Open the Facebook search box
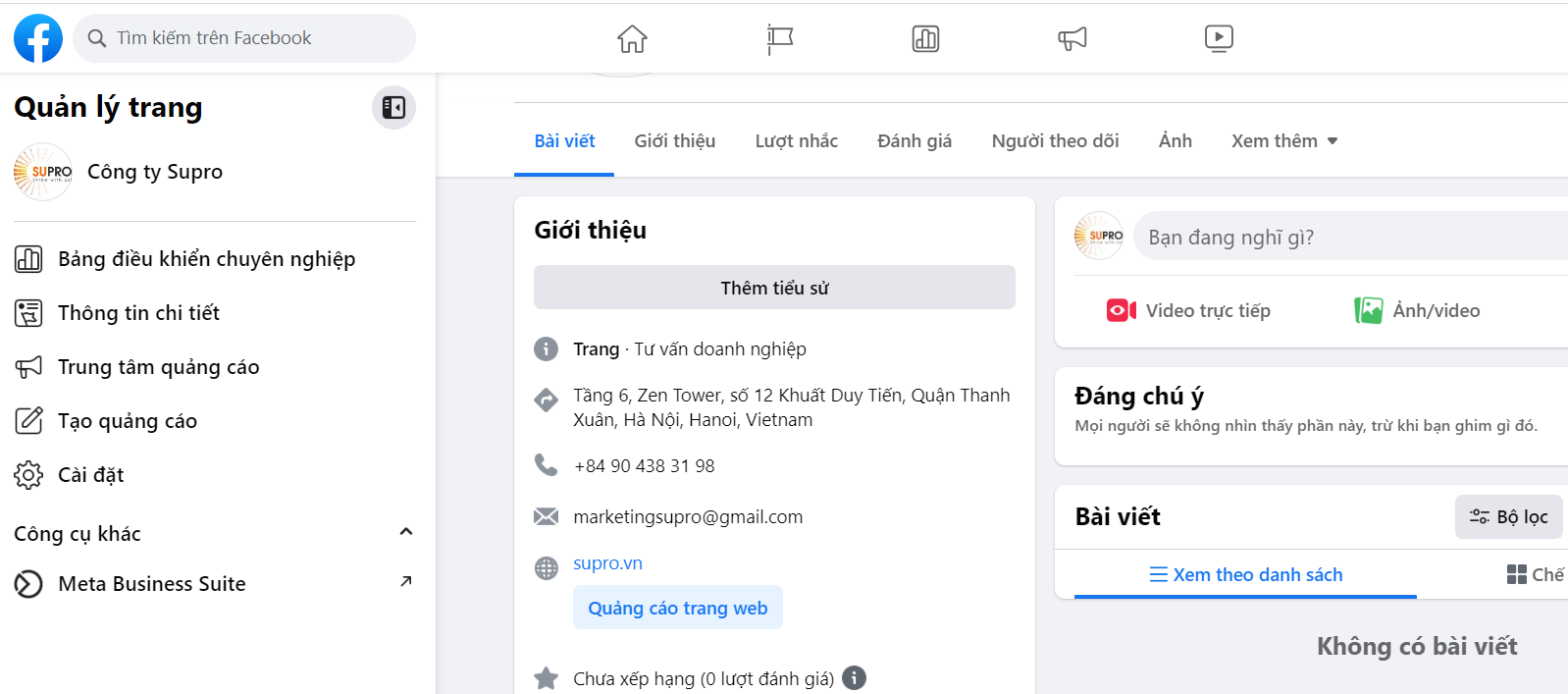The width and height of the screenshot is (1568, 694). [243, 38]
